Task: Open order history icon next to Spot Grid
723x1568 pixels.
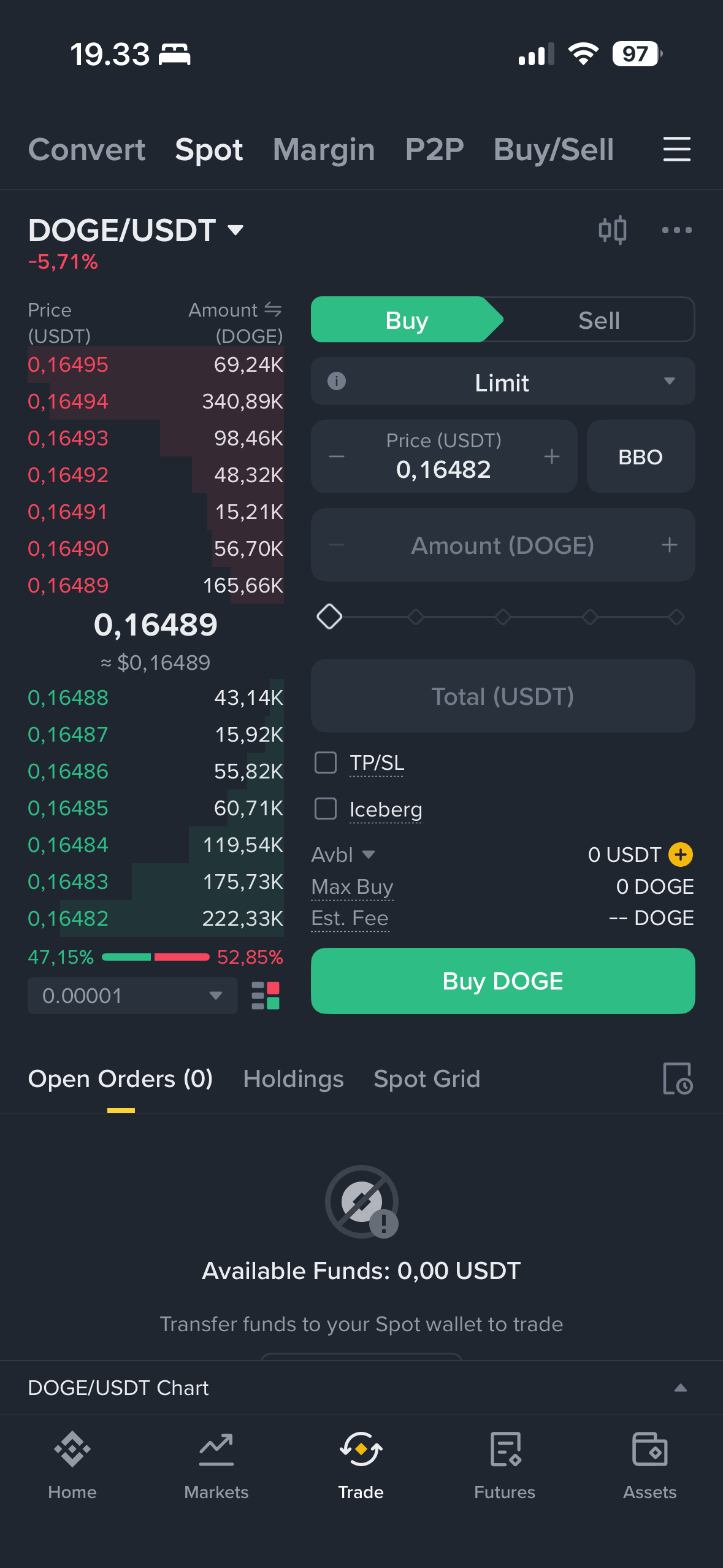Action: [676, 1078]
